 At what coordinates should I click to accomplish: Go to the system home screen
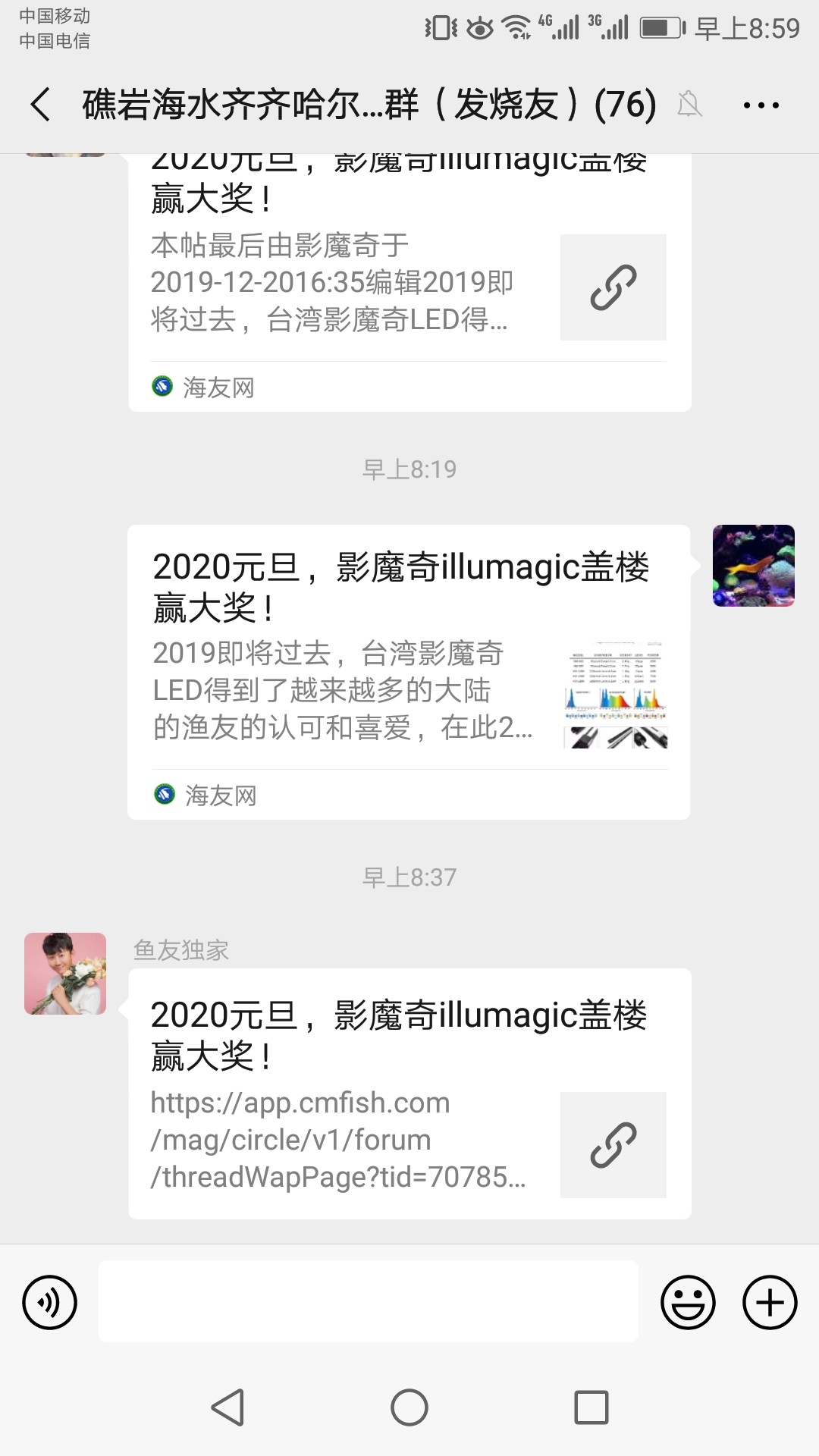pos(409,1407)
